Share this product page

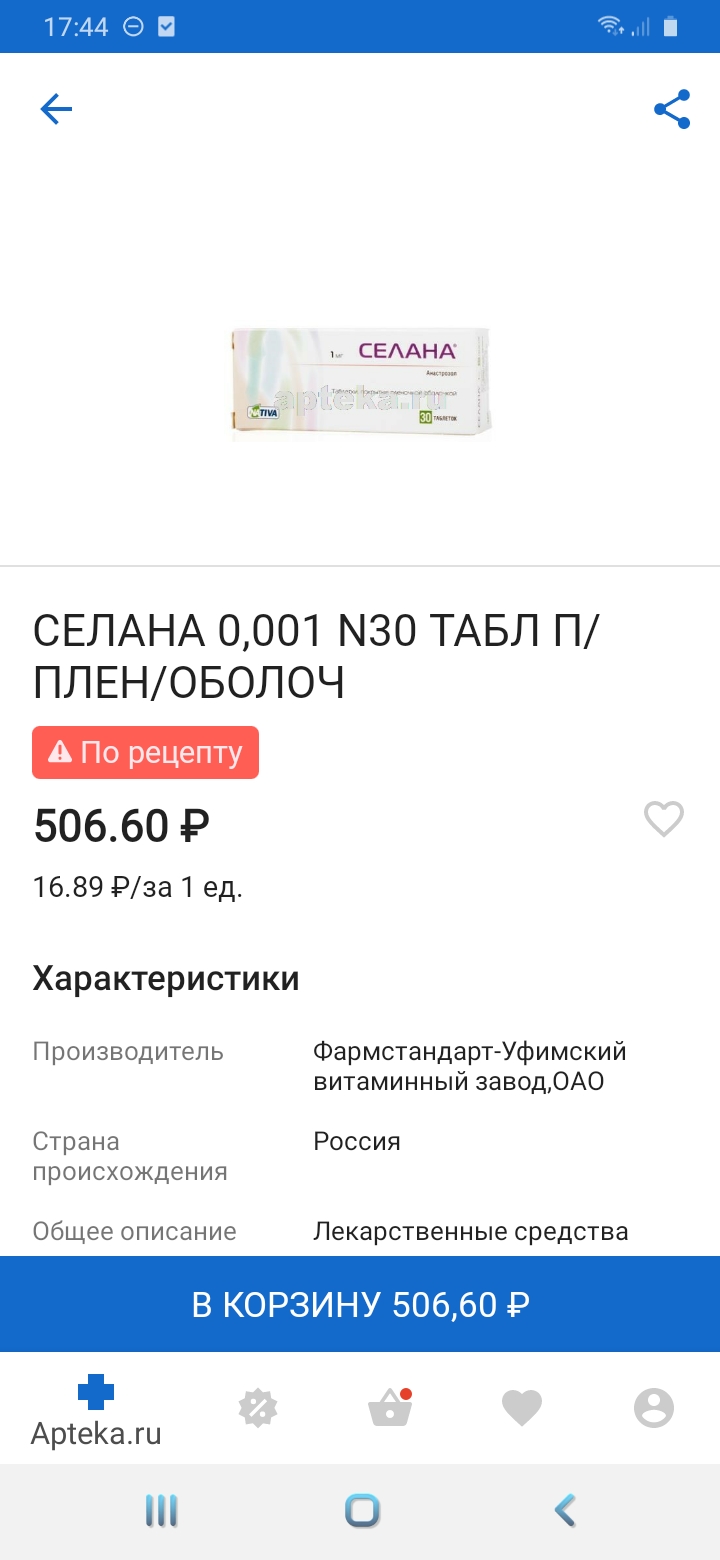click(x=672, y=109)
